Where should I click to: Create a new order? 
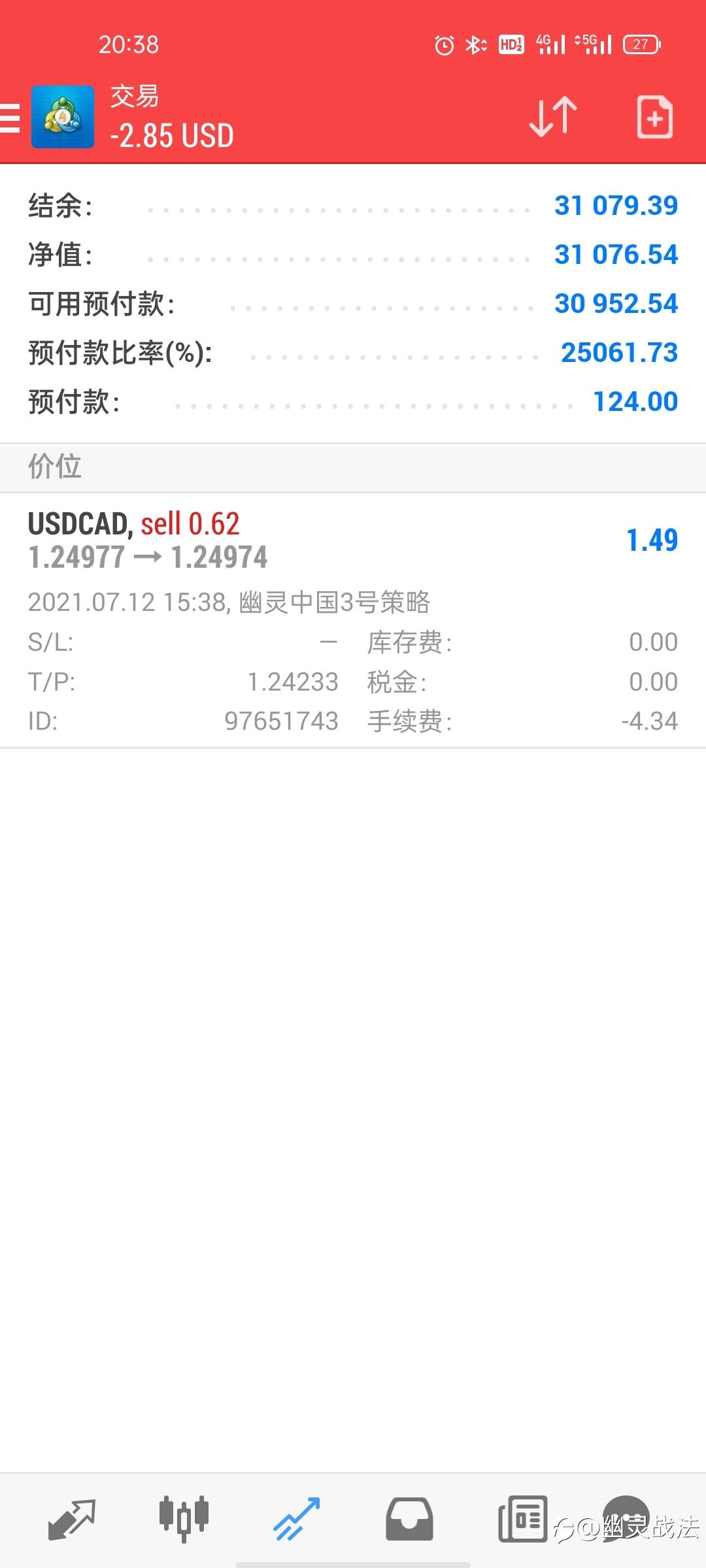[x=654, y=117]
